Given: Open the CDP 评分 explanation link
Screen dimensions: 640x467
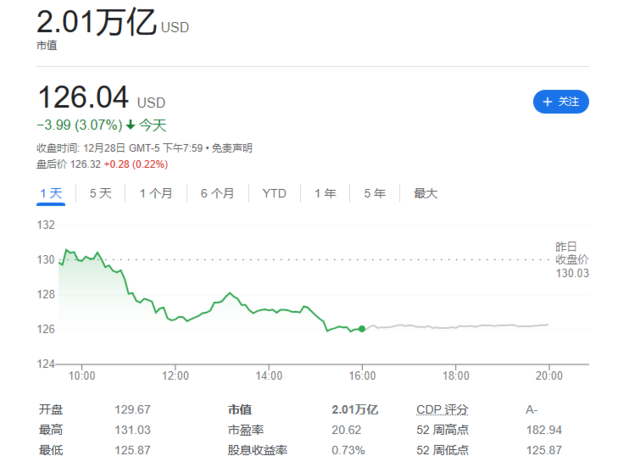Looking at the screenshot, I should 441,410.
